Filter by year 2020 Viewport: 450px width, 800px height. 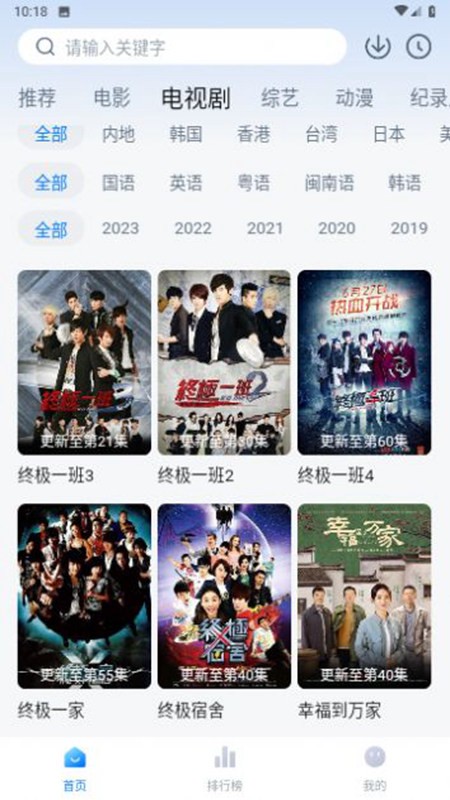[337, 228]
